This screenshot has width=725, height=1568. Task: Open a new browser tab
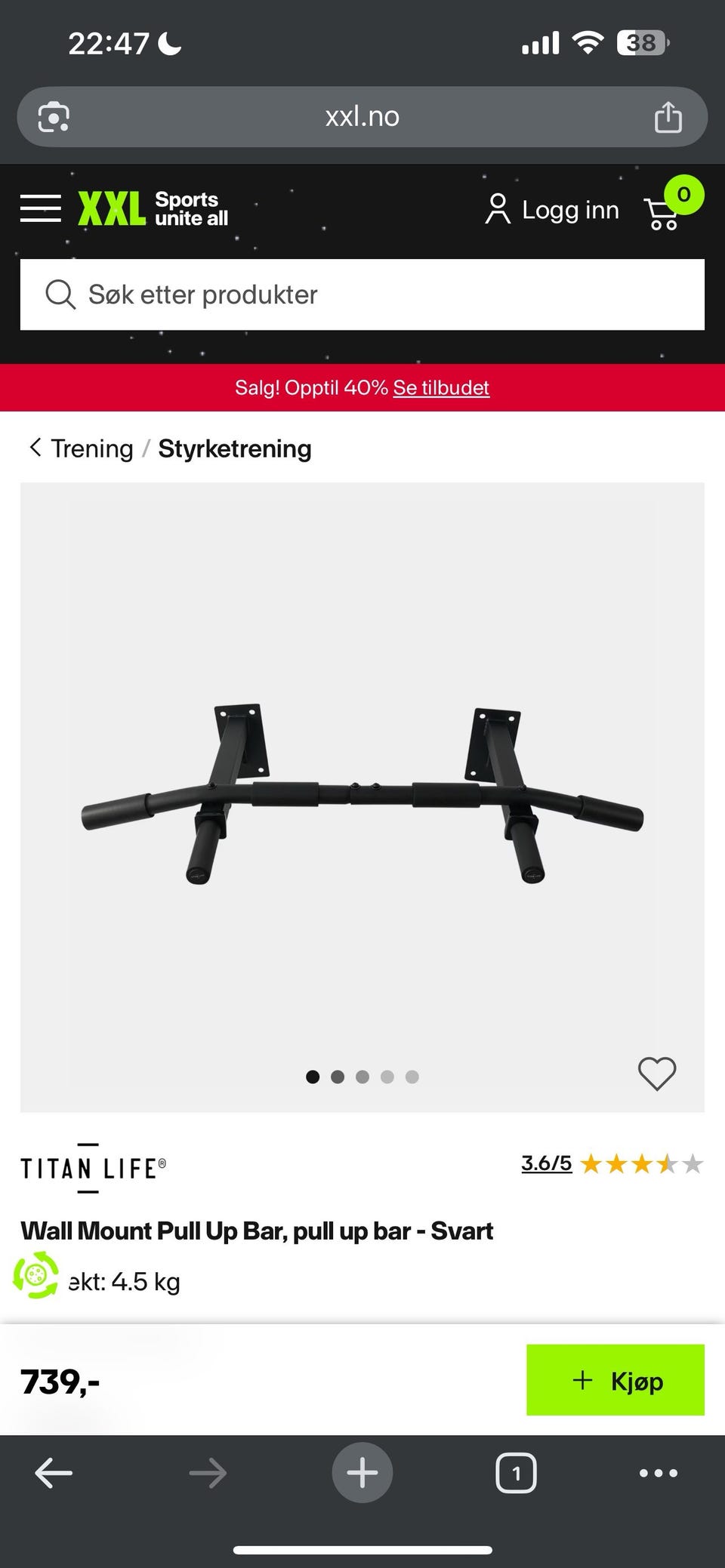tap(362, 1472)
